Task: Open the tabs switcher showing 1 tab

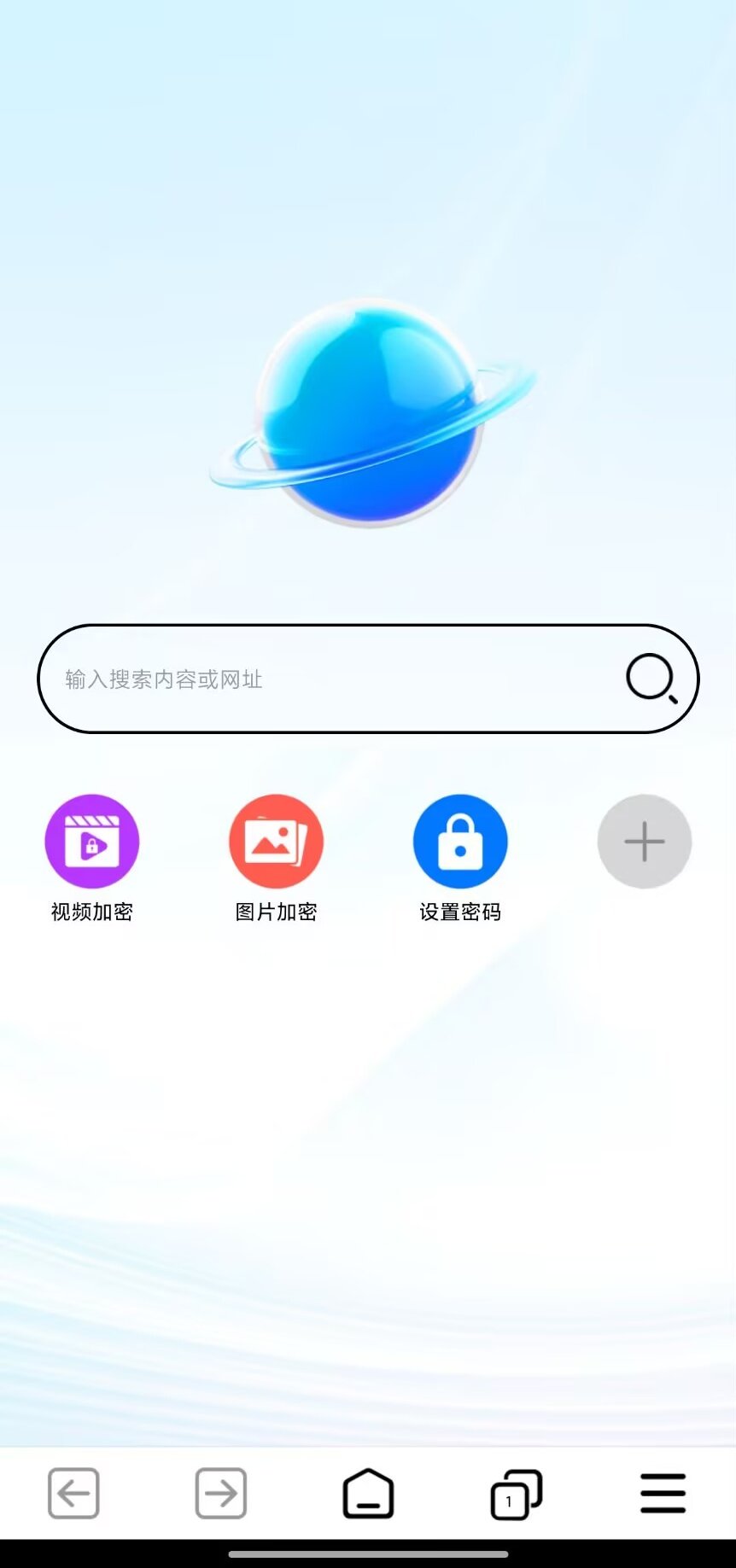Action: (x=516, y=1494)
